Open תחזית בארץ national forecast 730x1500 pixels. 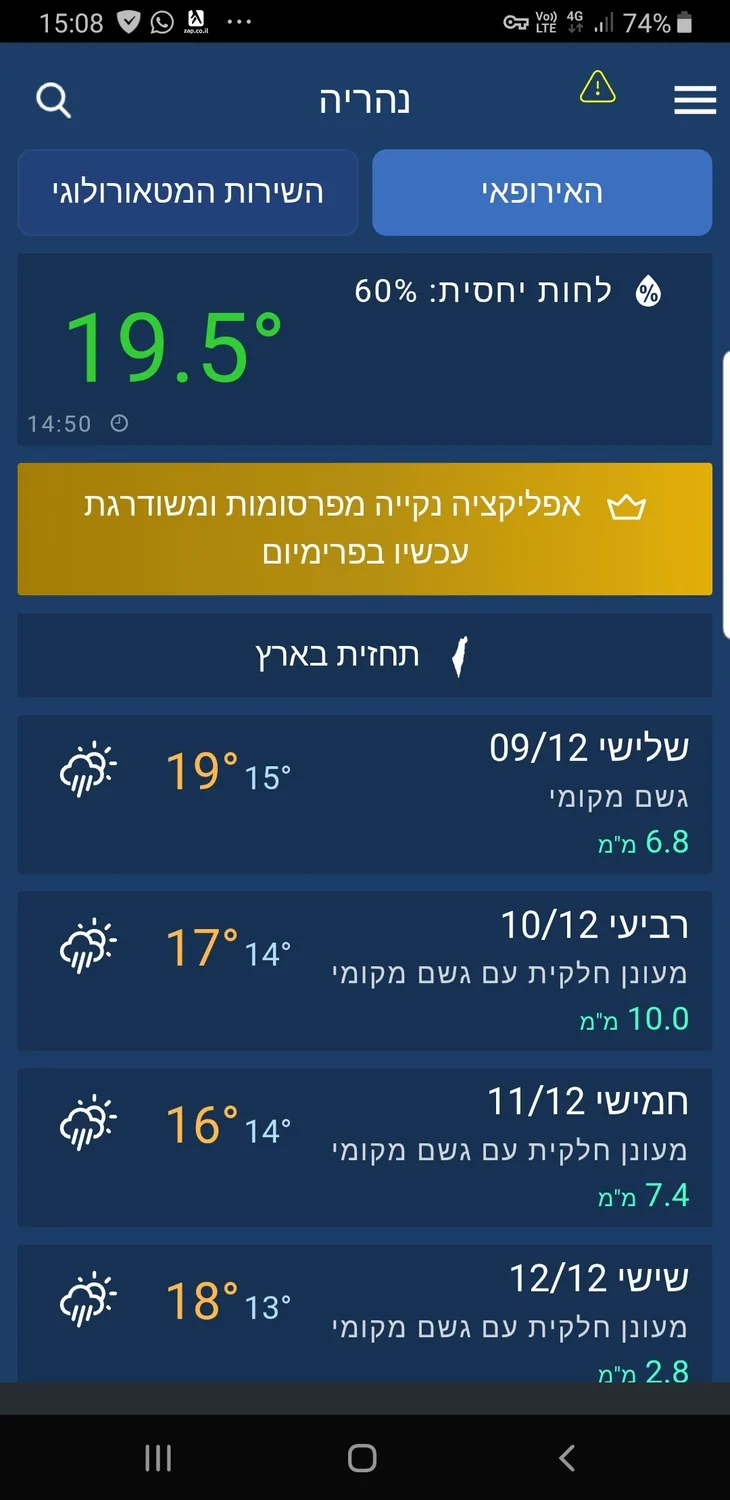pos(365,656)
